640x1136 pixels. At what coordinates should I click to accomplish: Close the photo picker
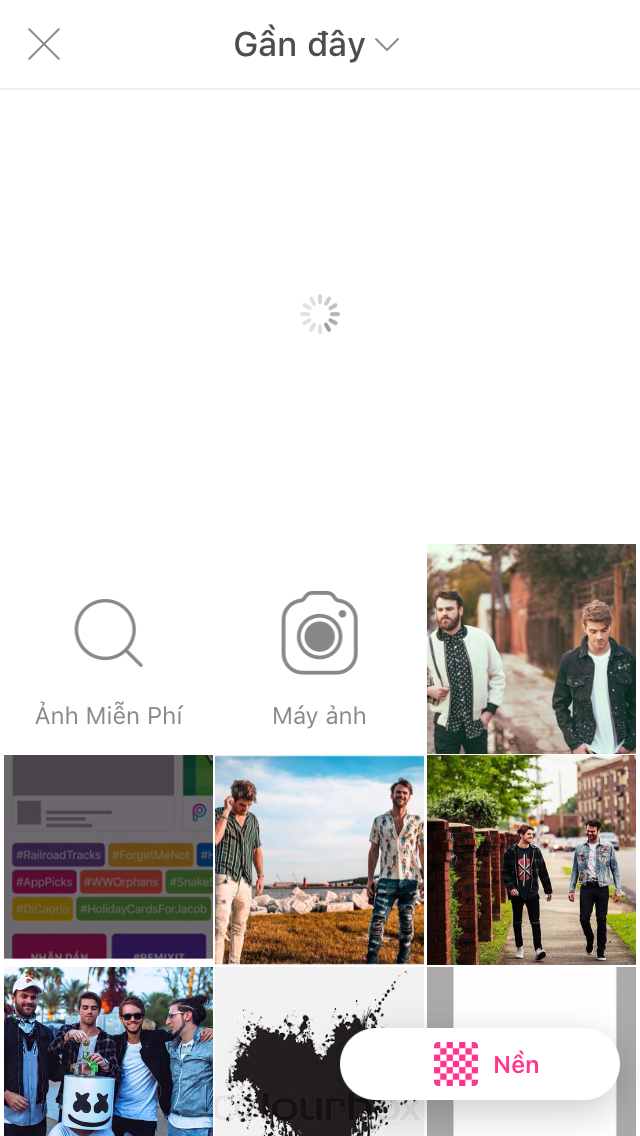coord(43,44)
